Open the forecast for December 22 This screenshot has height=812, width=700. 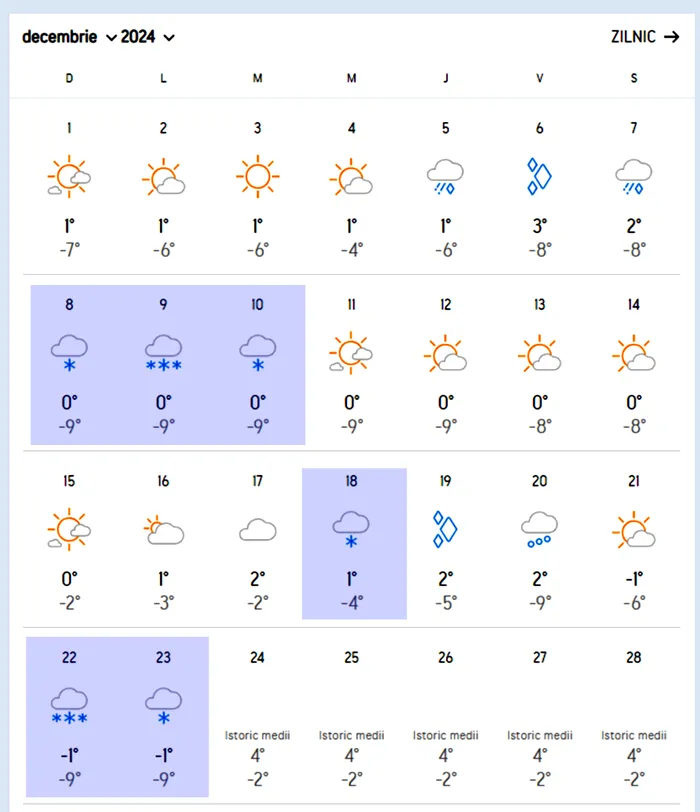(69, 716)
